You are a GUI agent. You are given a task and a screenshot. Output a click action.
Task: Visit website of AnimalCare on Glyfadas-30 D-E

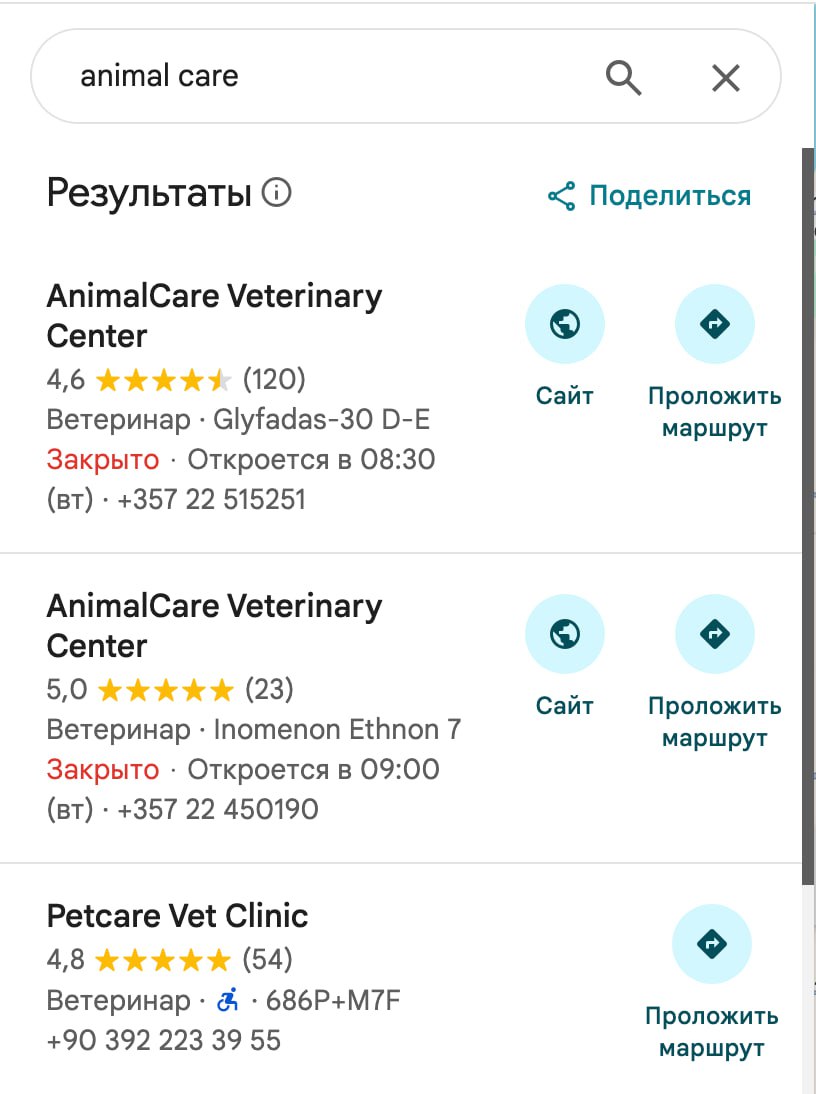(x=565, y=324)
